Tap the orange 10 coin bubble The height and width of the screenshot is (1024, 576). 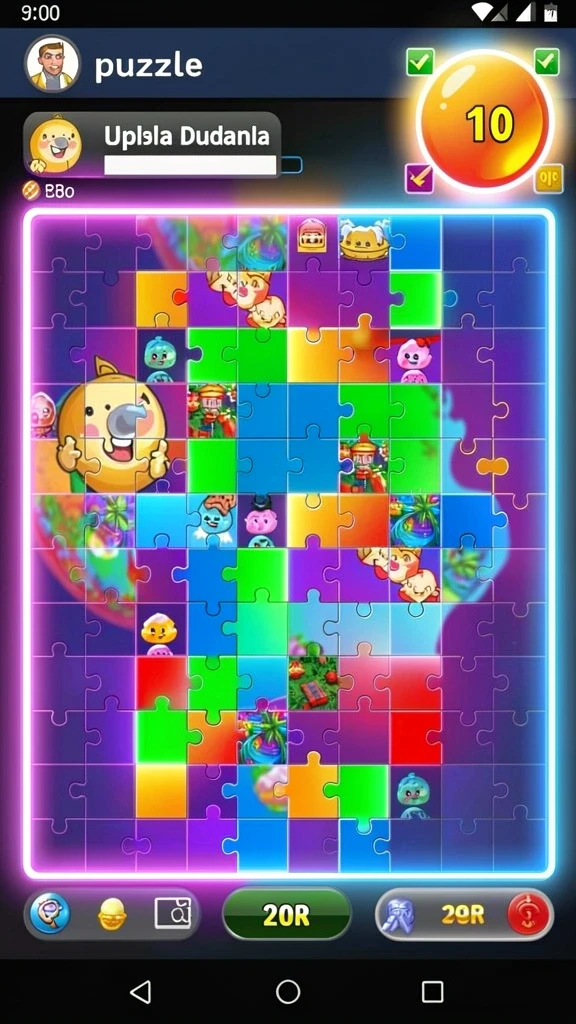[x=483, y=121]
